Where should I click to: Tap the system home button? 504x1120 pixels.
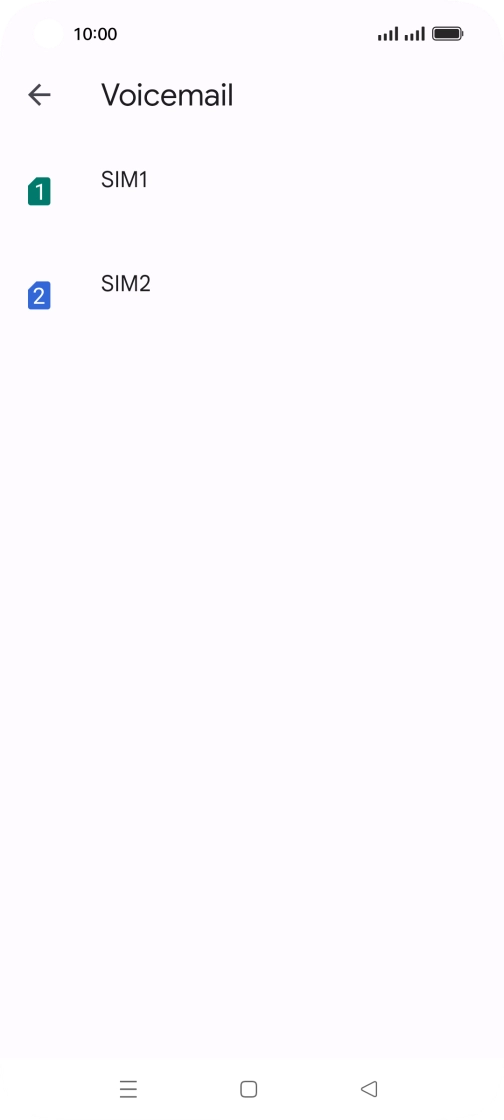pos(248,1089)
